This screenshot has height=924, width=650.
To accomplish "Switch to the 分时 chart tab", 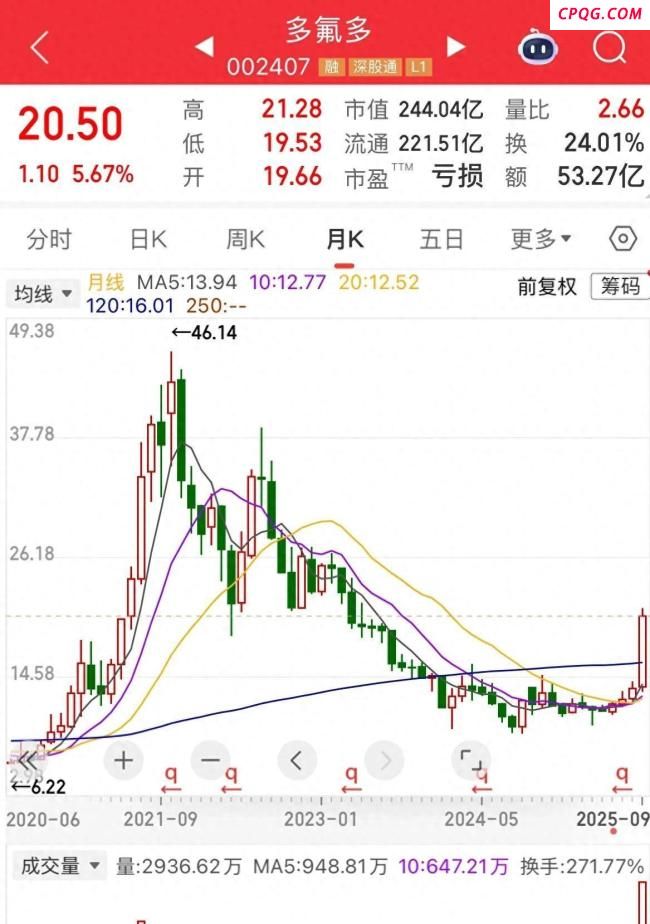I will coord(49,239).
